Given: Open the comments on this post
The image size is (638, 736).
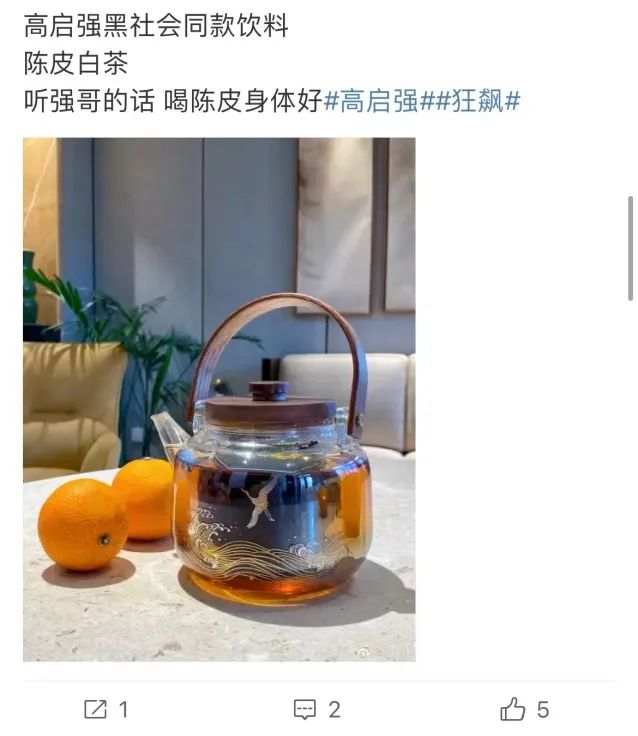Looking at the screenshot, I should [317, 710].
